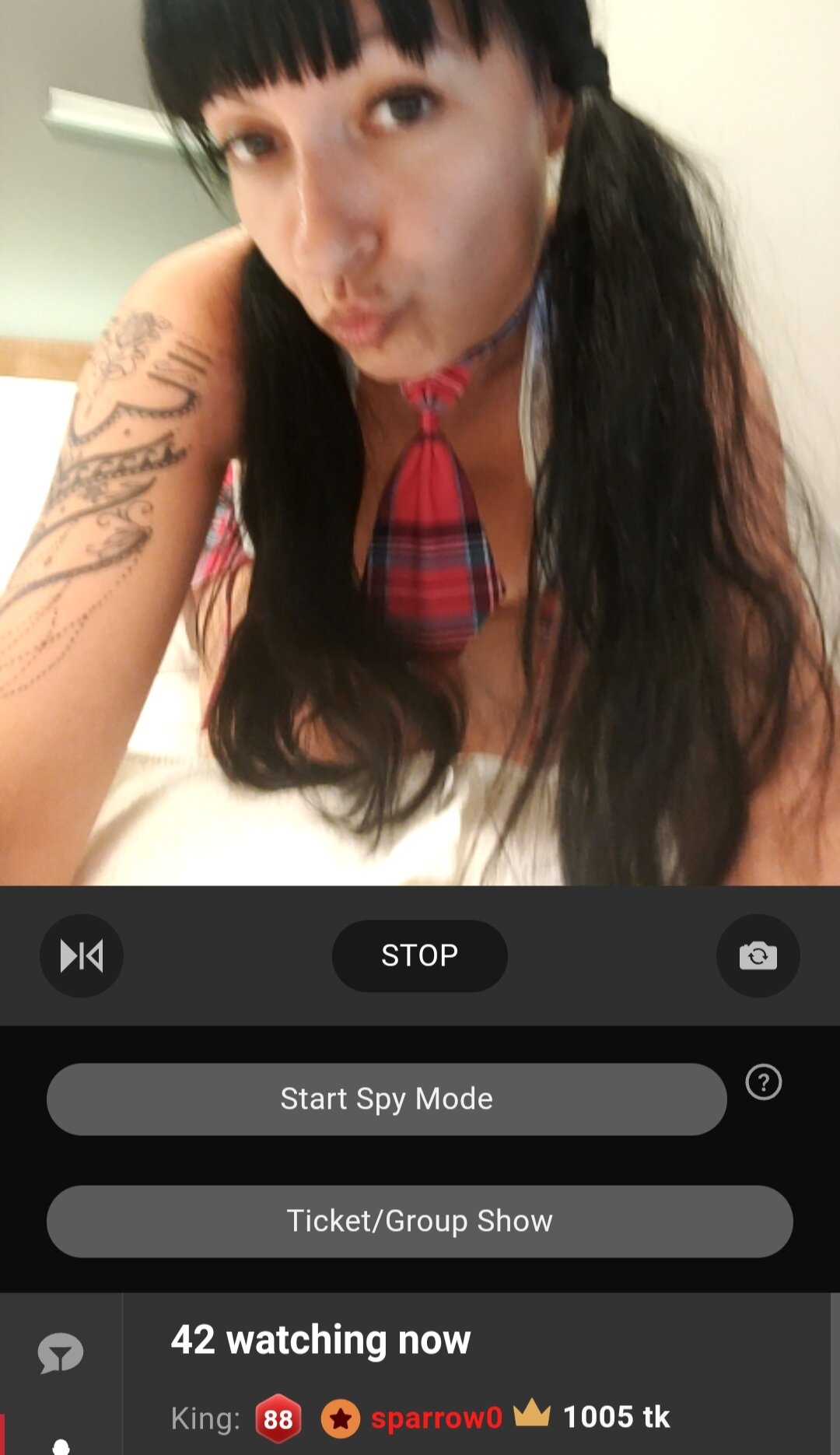Viewport: 840px width, 1455px height.
Task: Open help for Spy Mode
Action: pyautogui.click(x=763, y=1082)
